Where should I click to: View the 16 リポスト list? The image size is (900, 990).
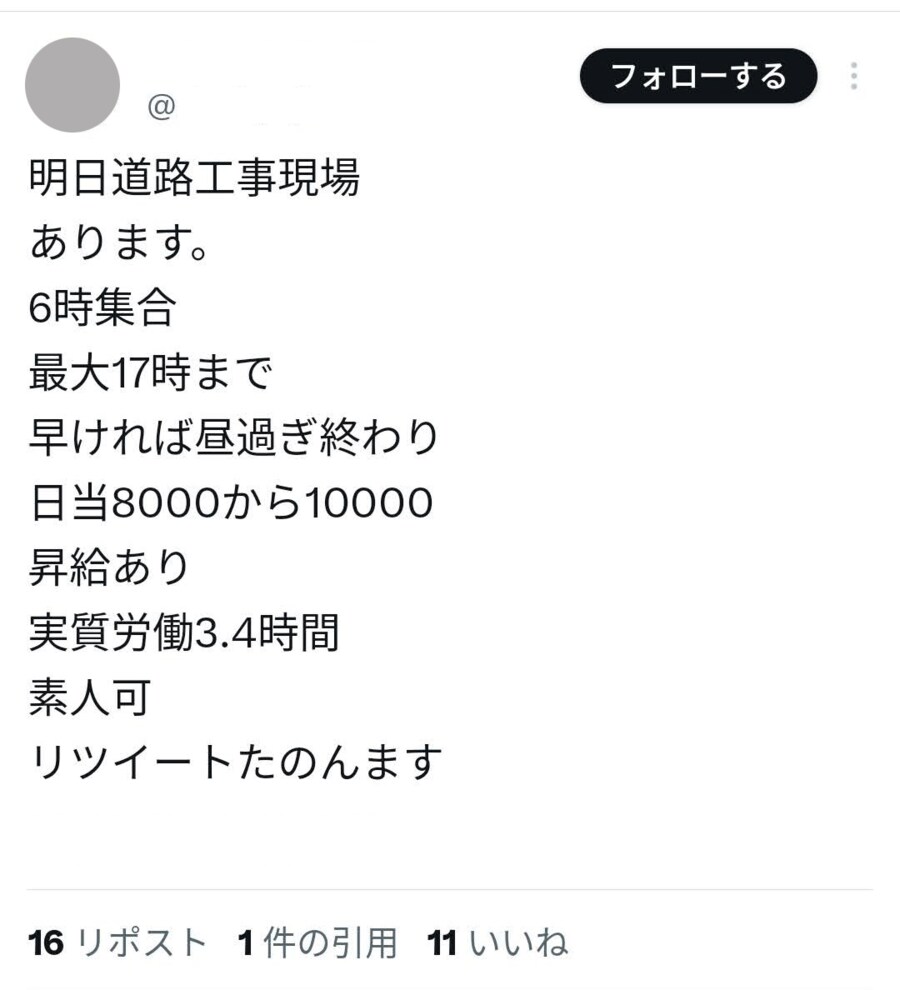coord(117,942)
